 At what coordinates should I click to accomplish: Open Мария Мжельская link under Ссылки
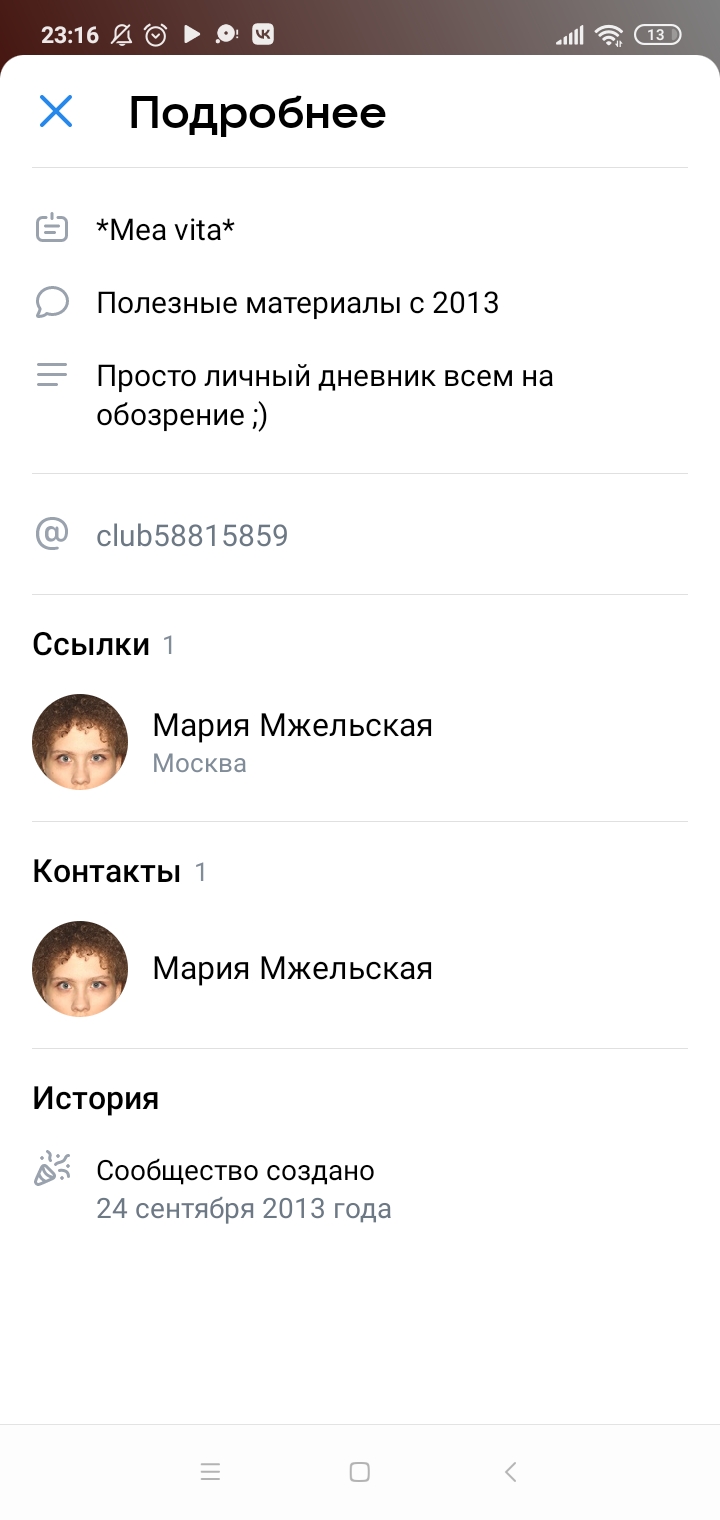(x=292, y=741)
